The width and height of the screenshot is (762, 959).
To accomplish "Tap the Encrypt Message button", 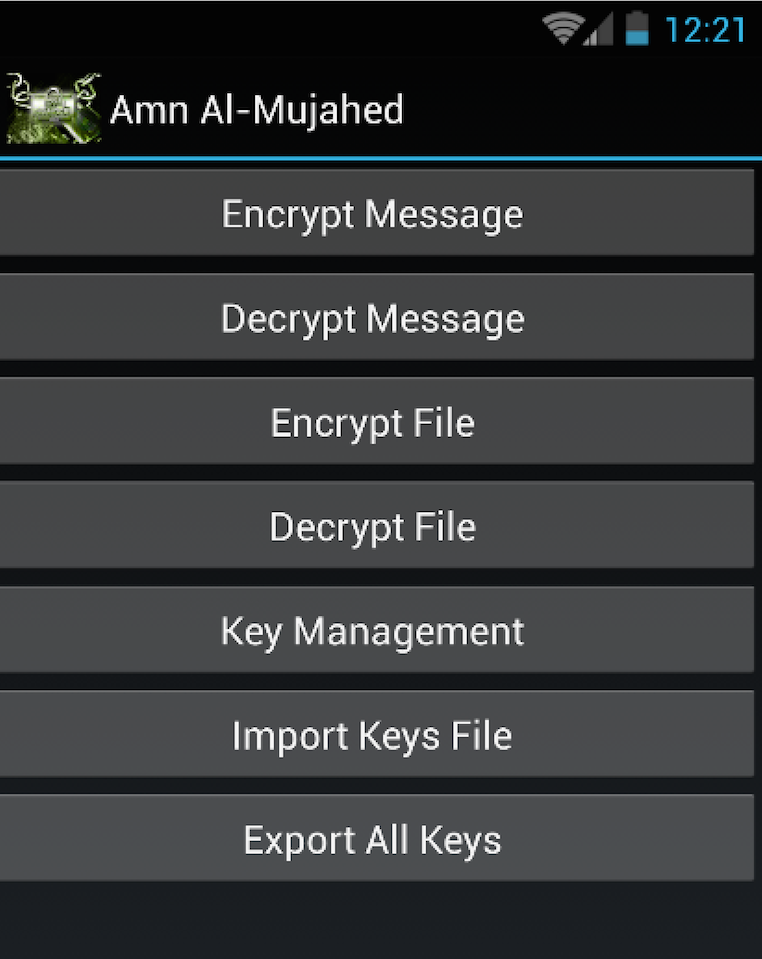I will (x=372, y=214).
